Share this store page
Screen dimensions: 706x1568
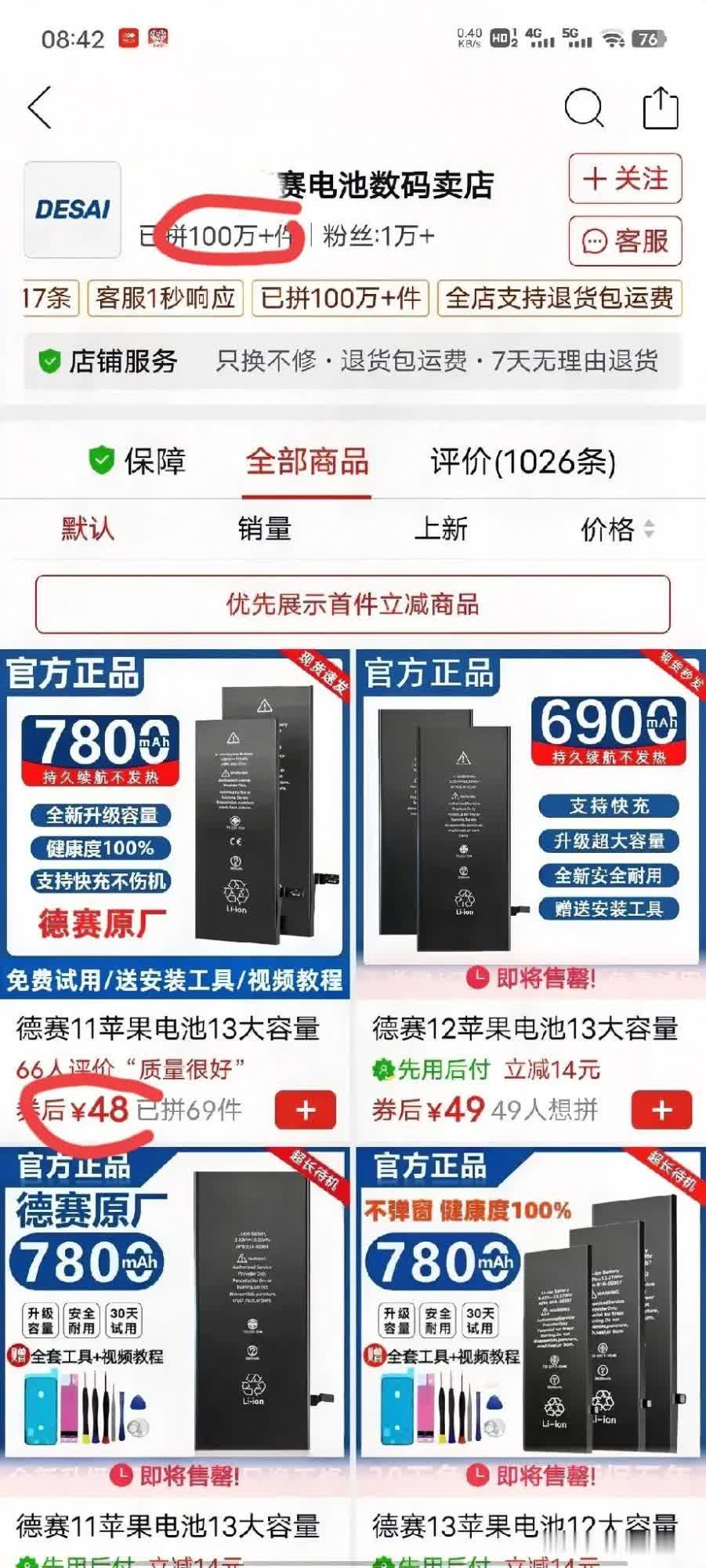(660, 107)
